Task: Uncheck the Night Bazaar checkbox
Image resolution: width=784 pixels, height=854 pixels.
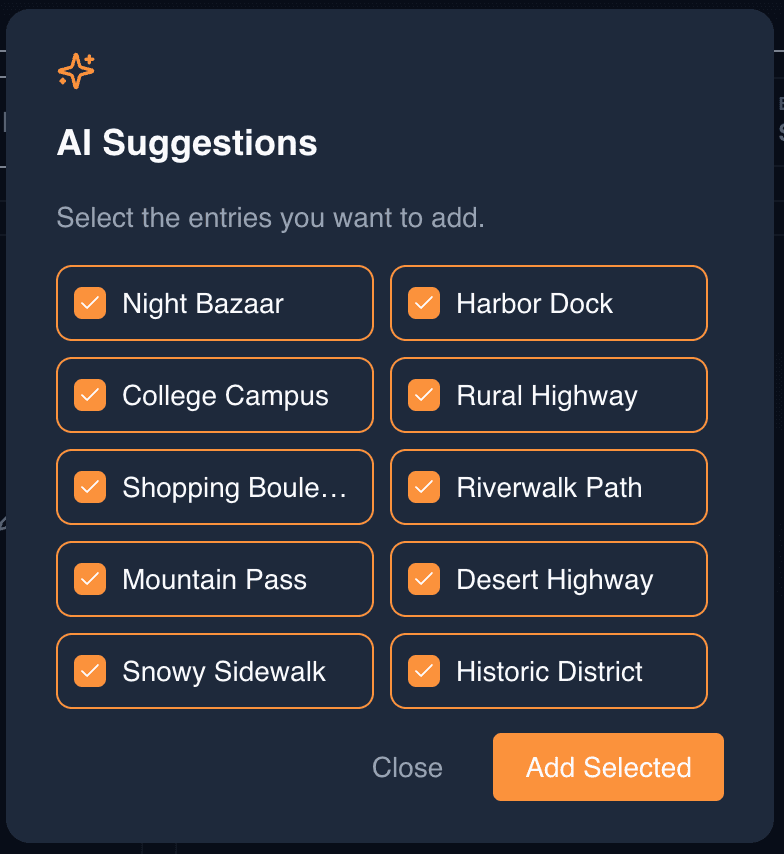Action: (90, 303)
